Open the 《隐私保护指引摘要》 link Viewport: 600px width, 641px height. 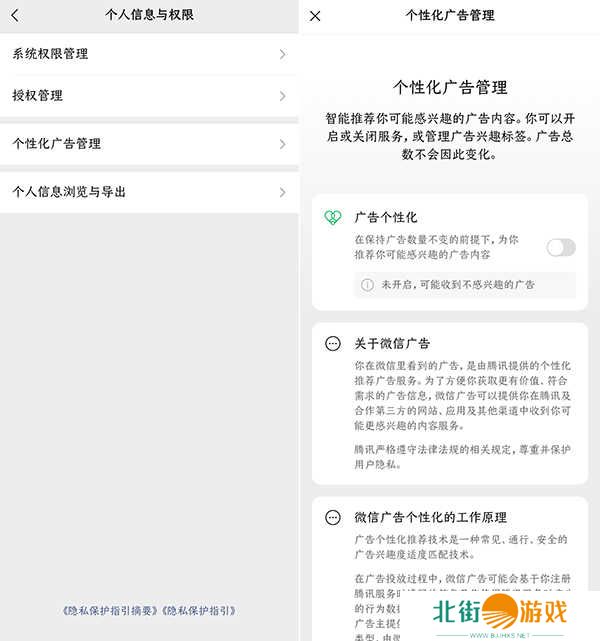pos(111,610)
